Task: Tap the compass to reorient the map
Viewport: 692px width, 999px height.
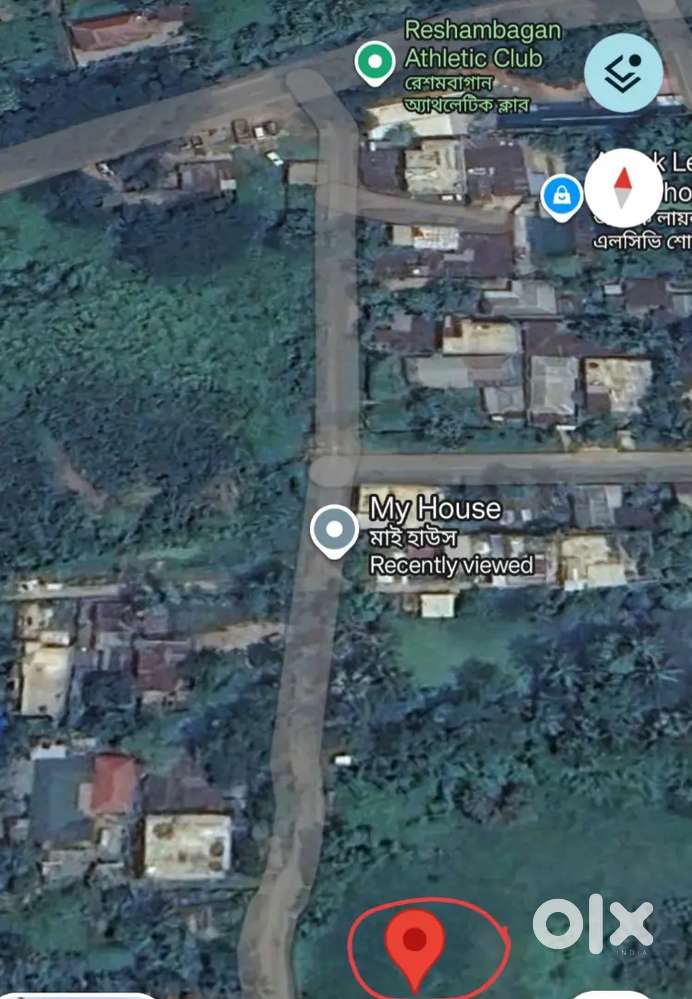Action: pos(623,187)
